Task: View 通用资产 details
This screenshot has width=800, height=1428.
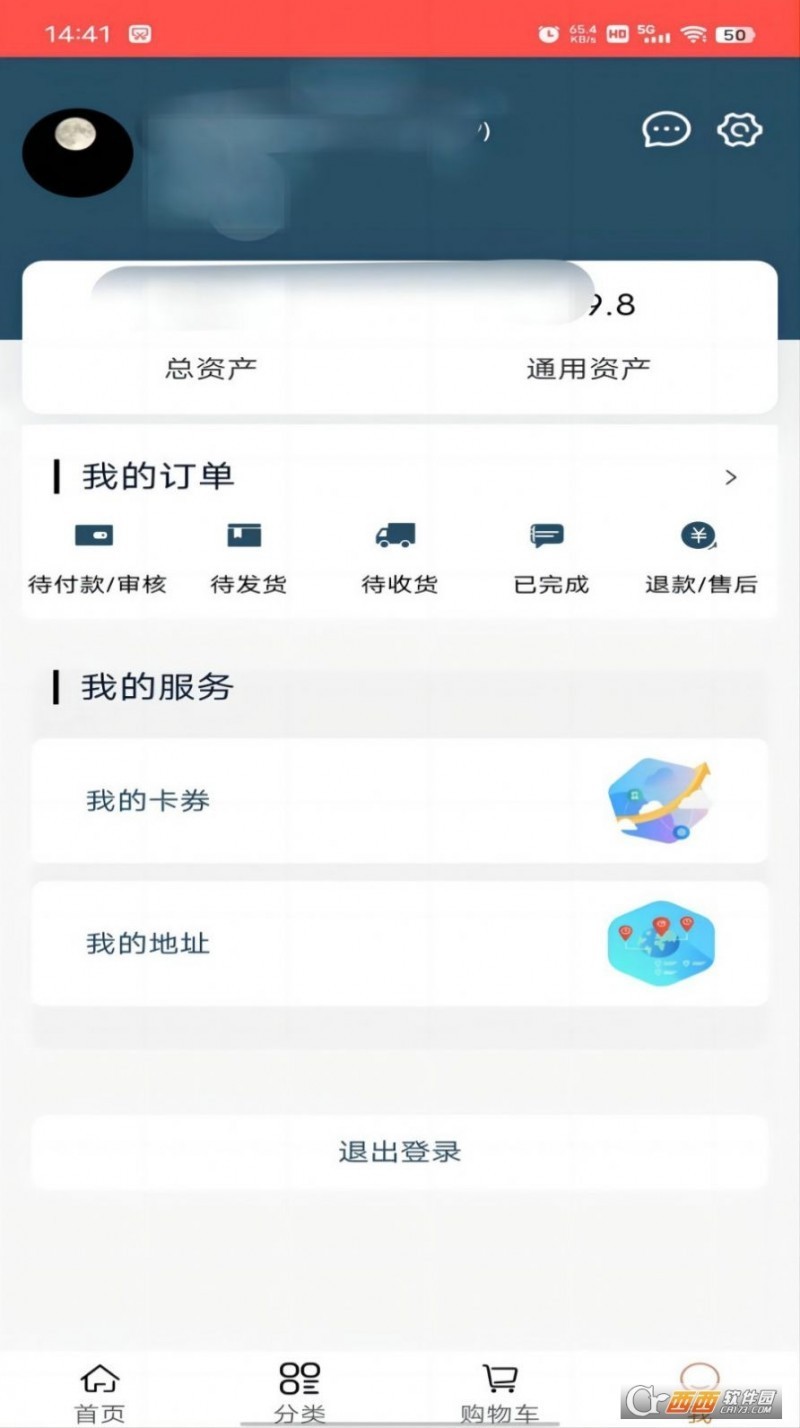Action: coord(588,368)
